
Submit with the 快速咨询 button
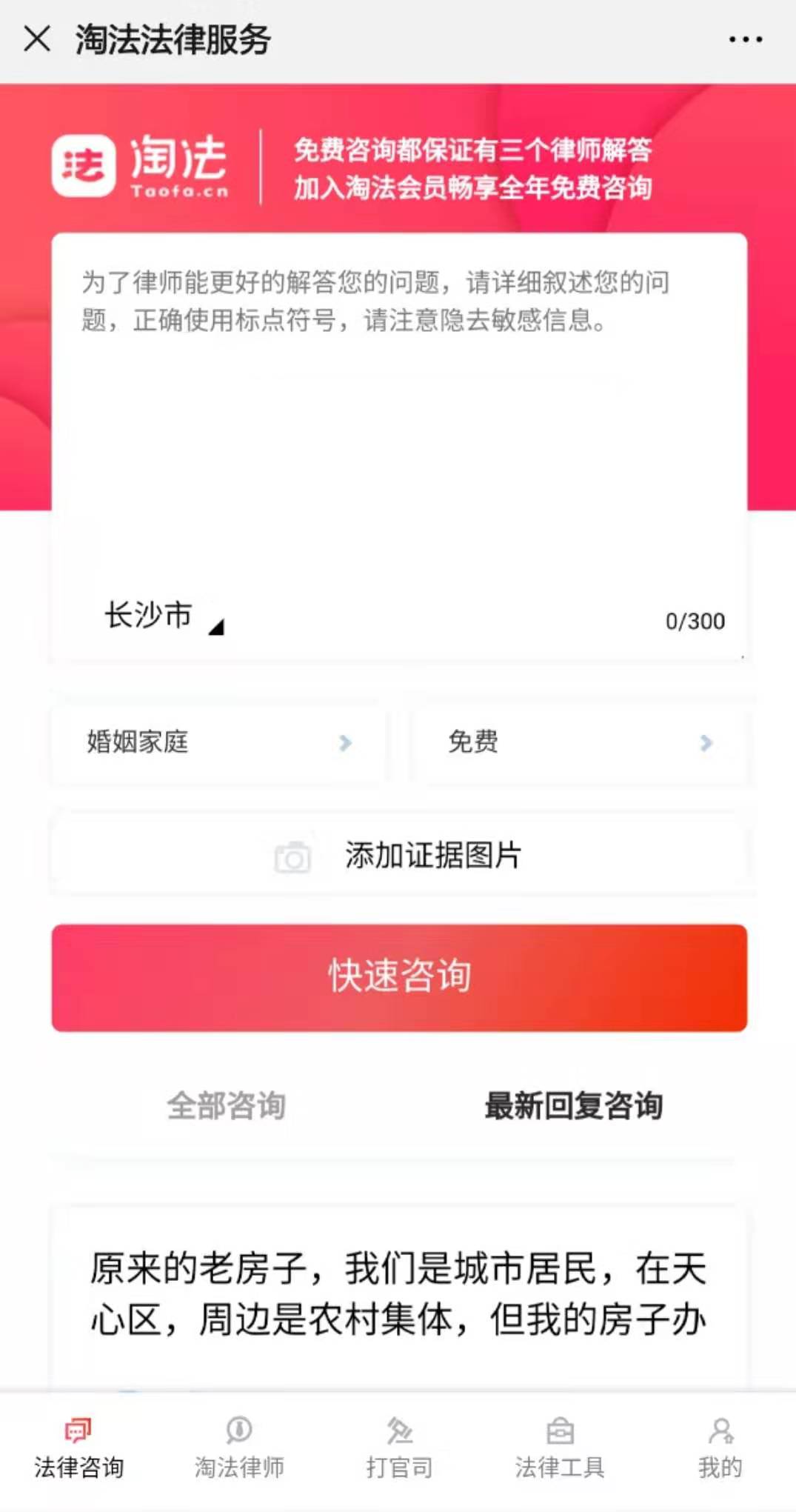(x=398, y=977)
